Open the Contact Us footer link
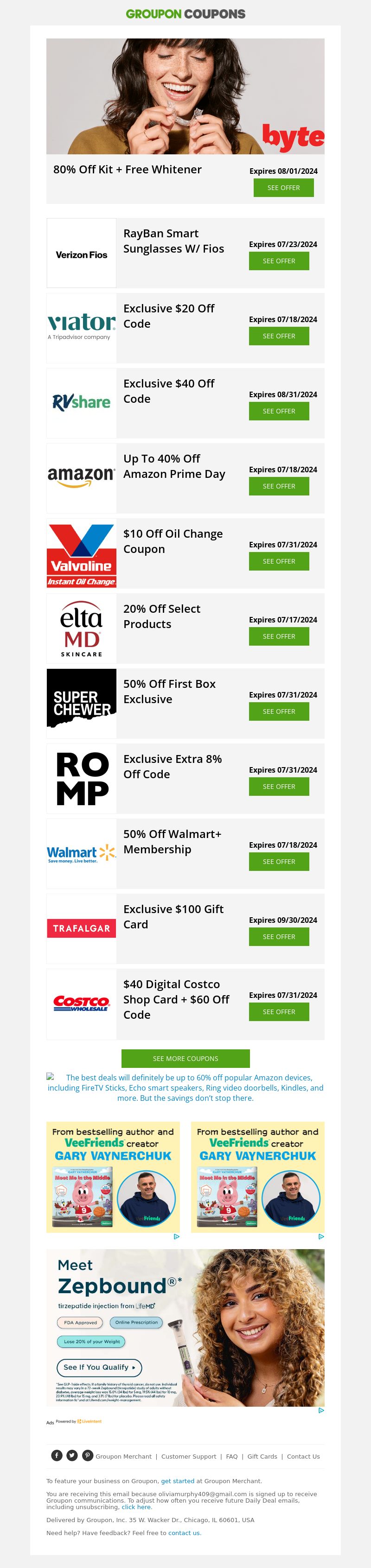 pos(303,1457)
